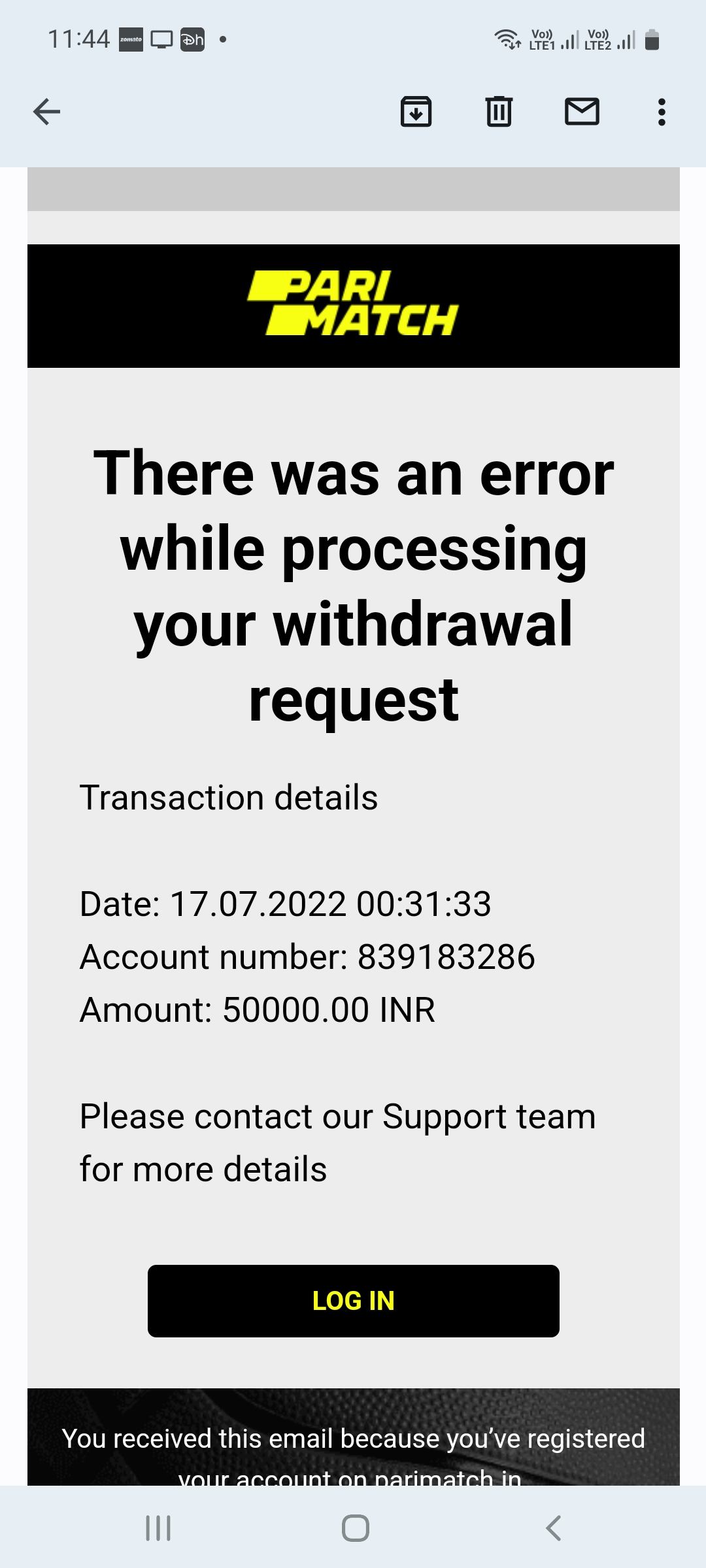
Task: Delete this email
Action: pyautogui.click(x=499, y=112)
